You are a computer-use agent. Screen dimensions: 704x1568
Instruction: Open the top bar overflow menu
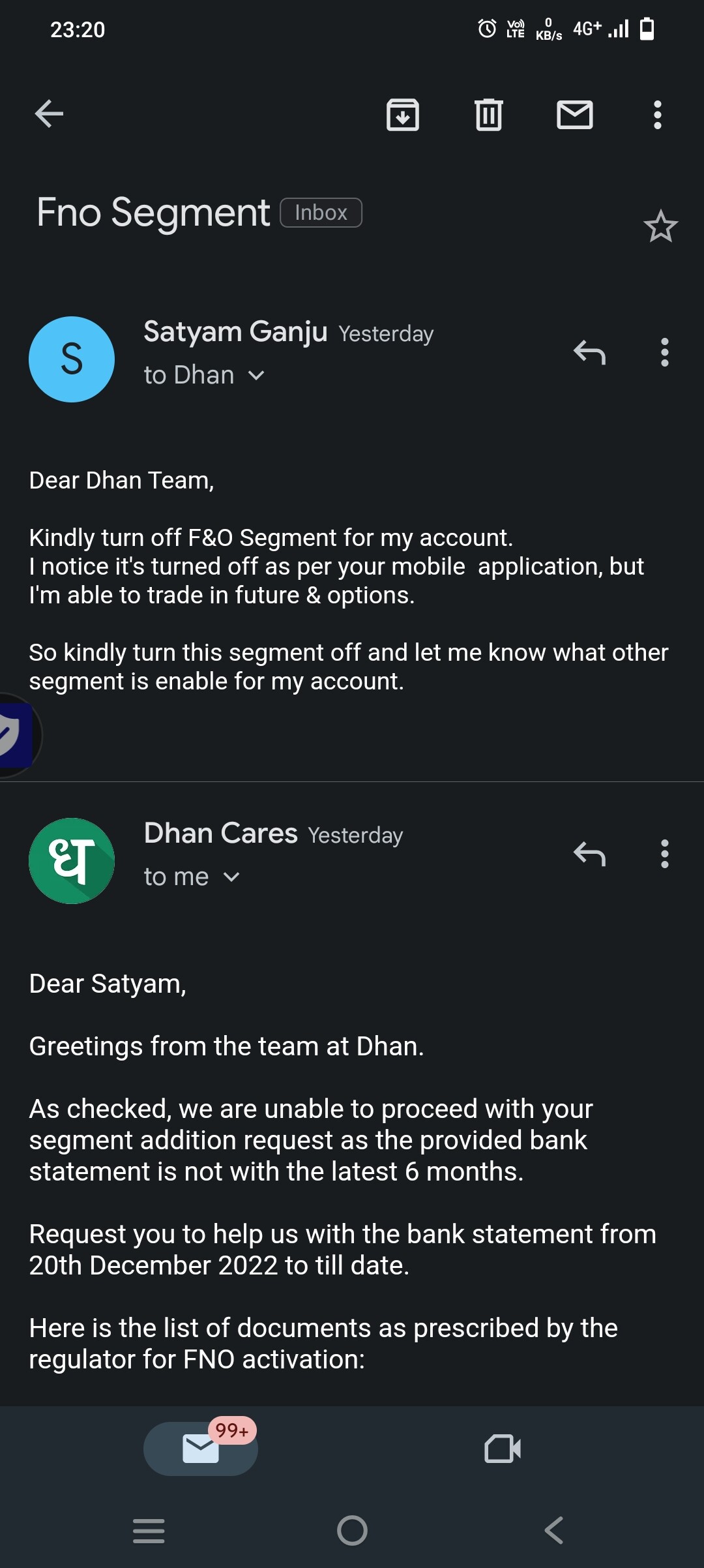point(658,115)
